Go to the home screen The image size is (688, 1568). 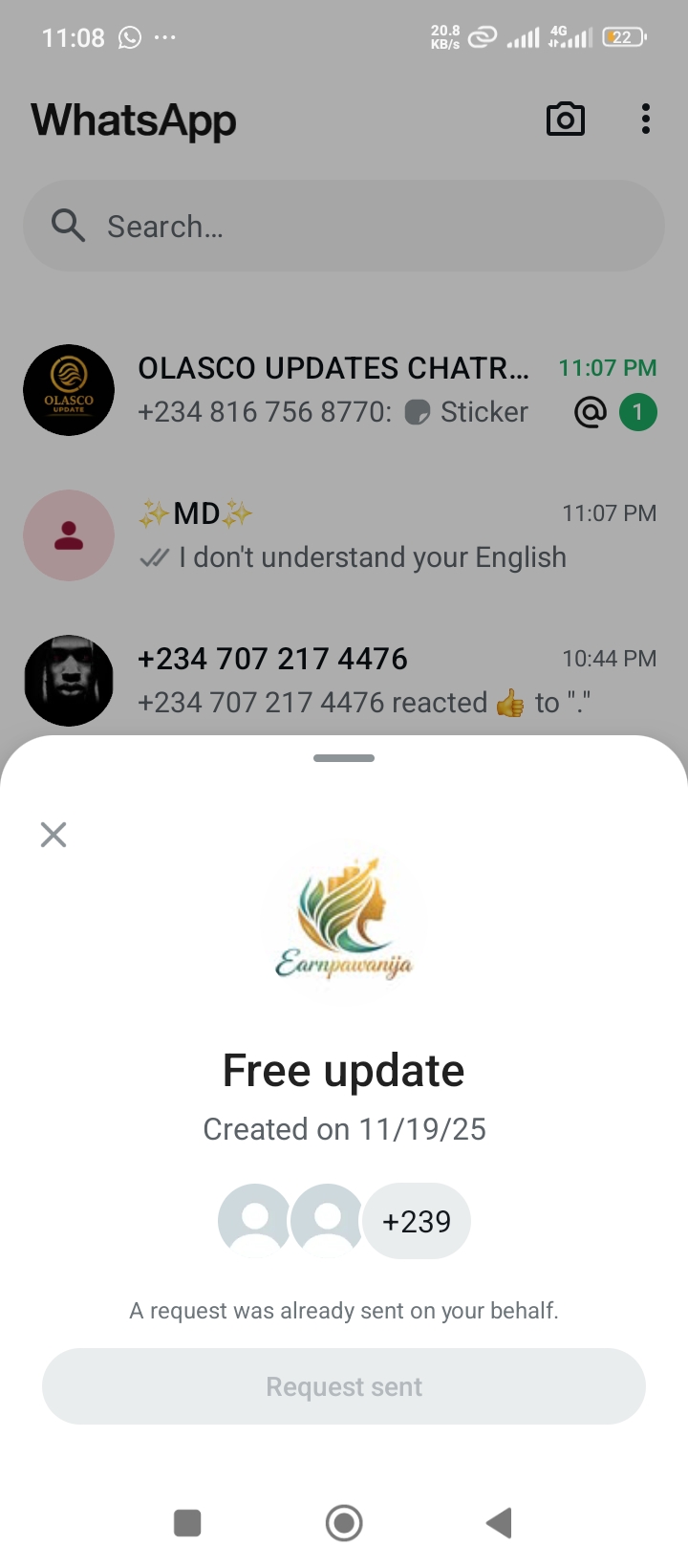tap(344, 1522)
